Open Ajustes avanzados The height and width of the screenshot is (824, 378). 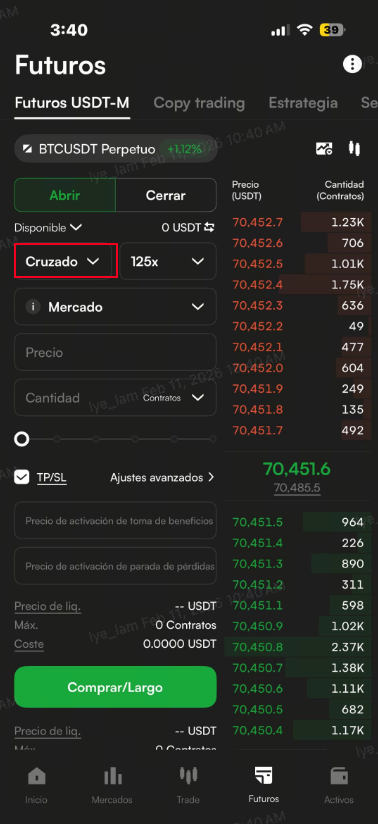coord(162,477)
